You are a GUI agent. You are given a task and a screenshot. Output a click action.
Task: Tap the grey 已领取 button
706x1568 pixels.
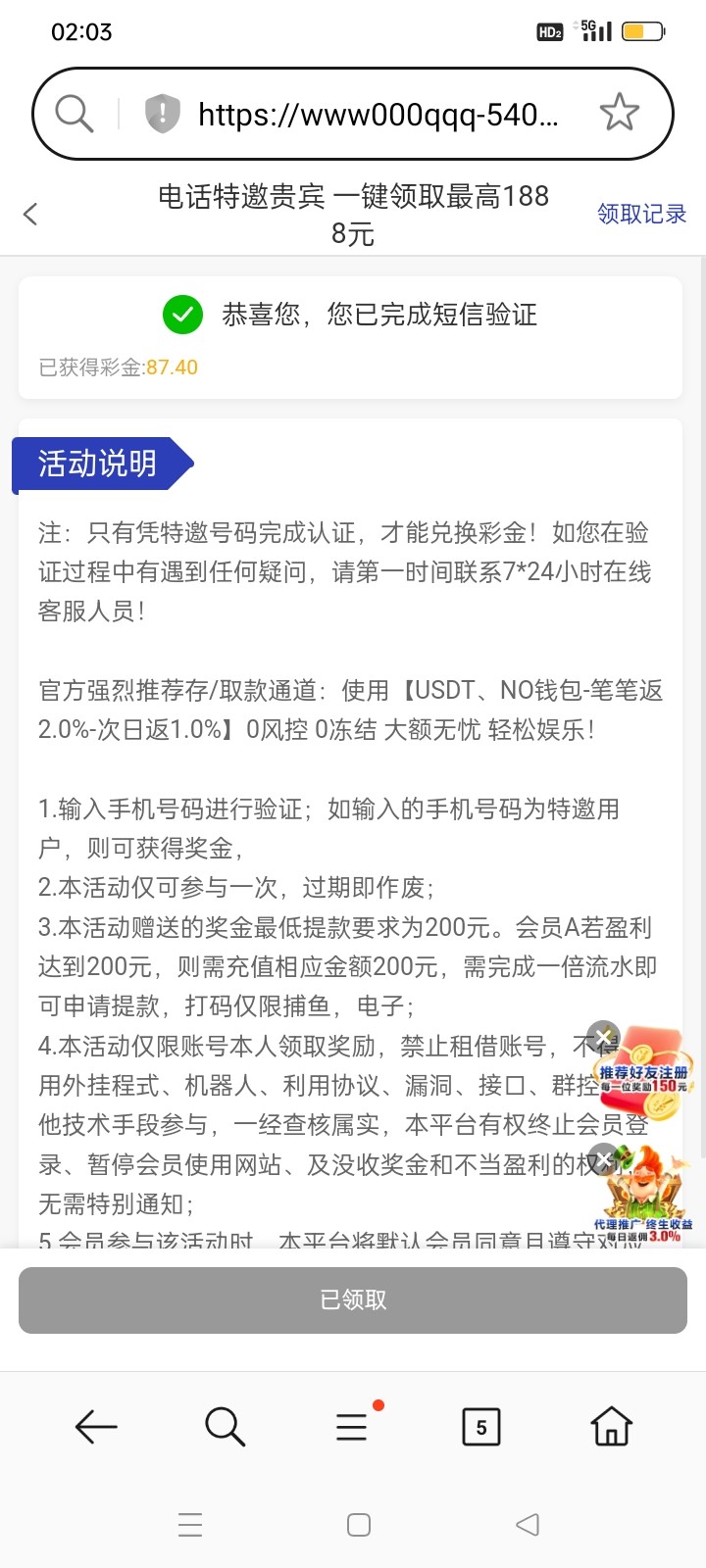tap(353, 1299)
